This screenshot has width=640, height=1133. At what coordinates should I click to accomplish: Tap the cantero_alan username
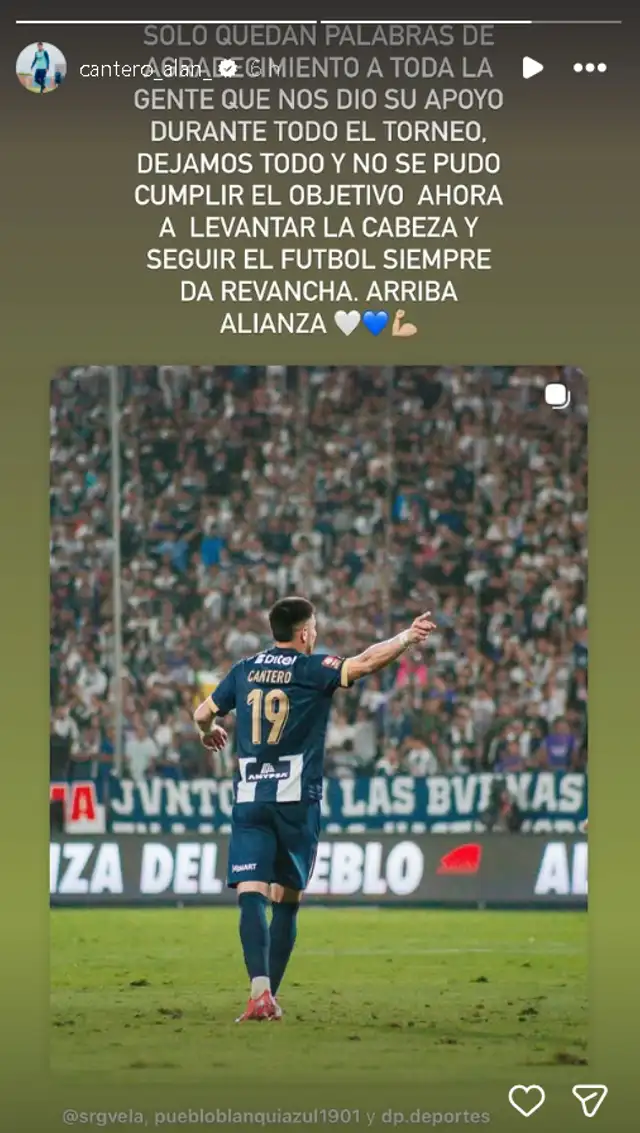tap(150, 69)
